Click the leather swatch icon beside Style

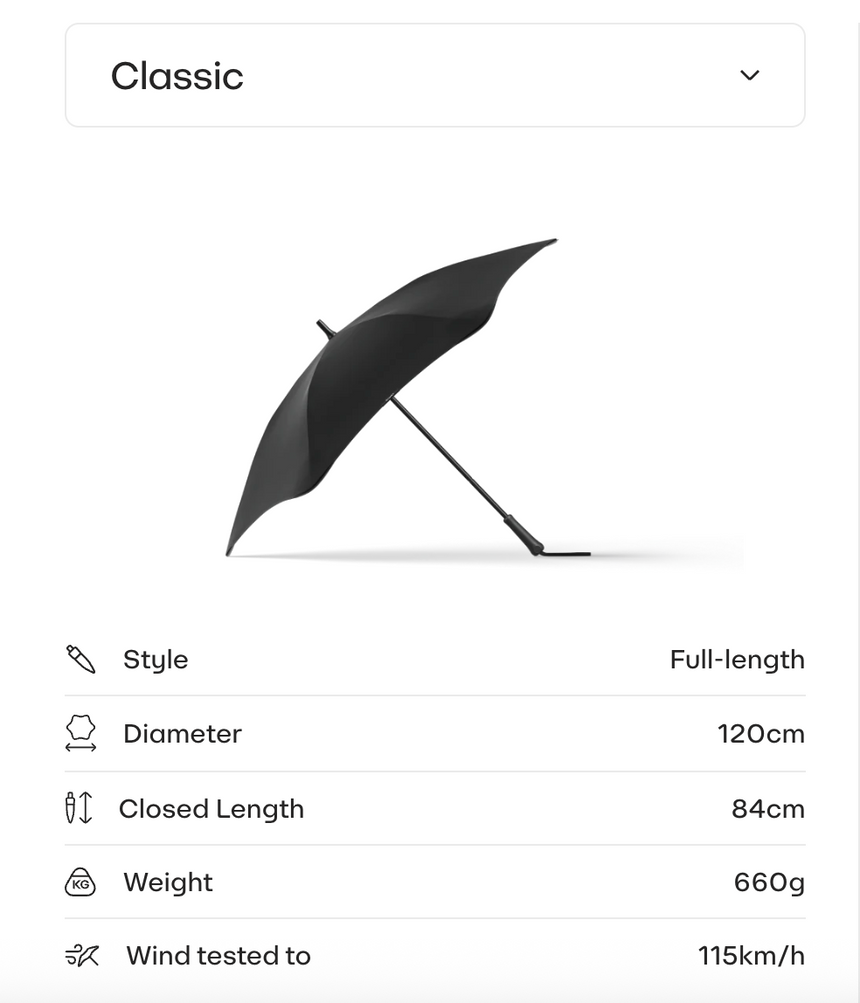pos(80,659)
